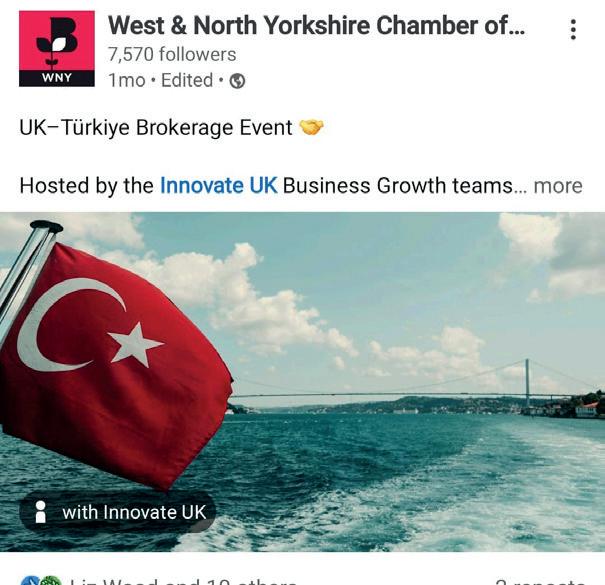Image resolution: width=605 pixels, height=585 pixels.
Task: Tap the WNY chamber logo avatar
Action: [57, 49]
